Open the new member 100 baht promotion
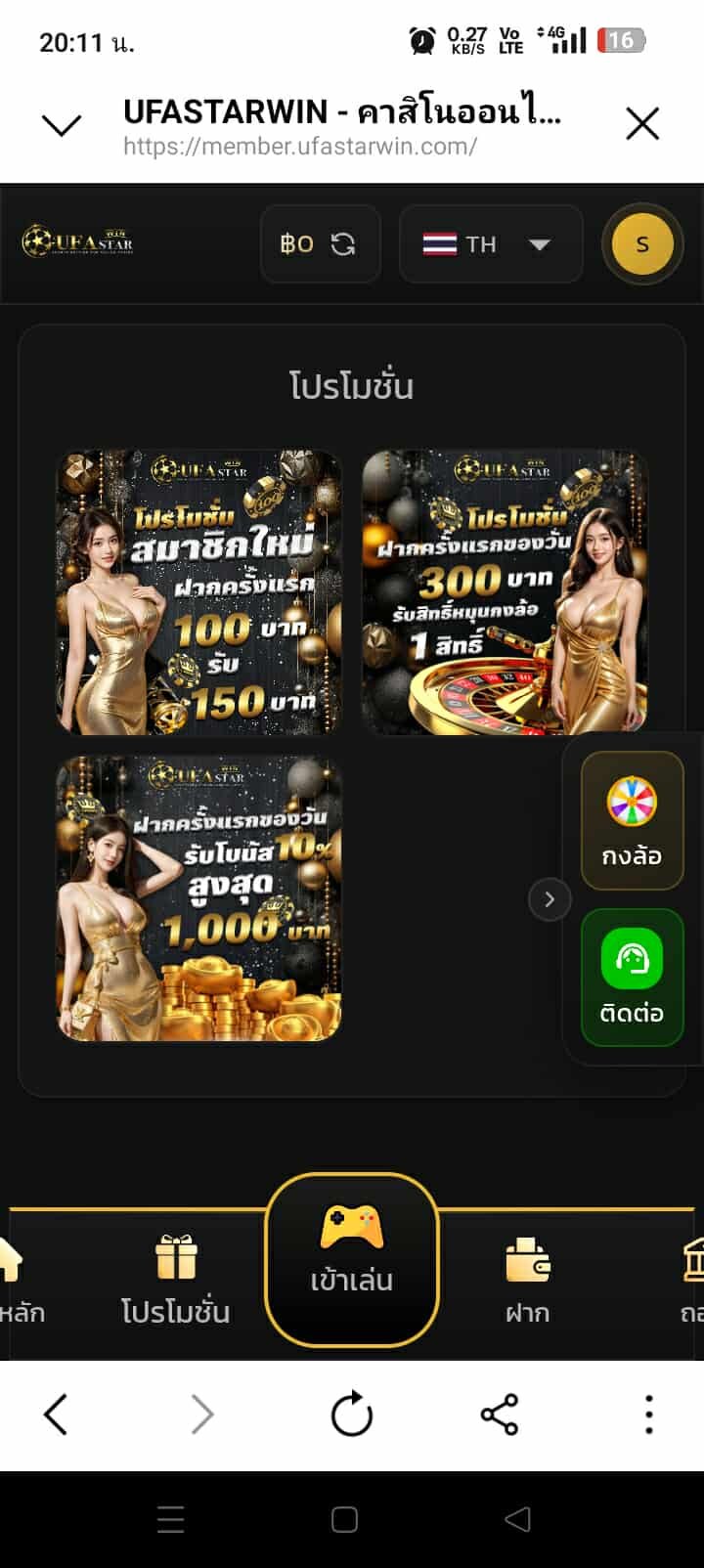 coord(199,592)
